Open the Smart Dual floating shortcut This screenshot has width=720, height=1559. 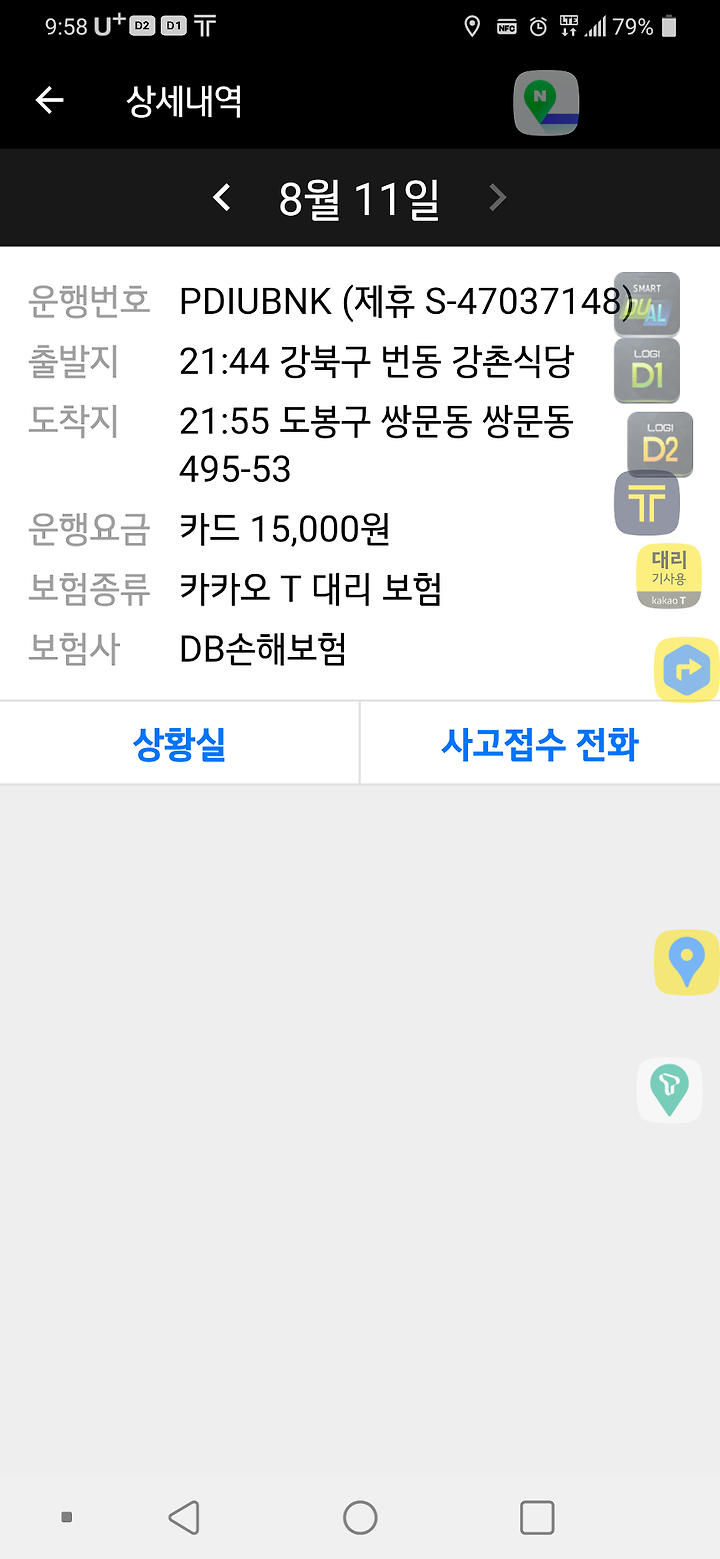point(647,303)
